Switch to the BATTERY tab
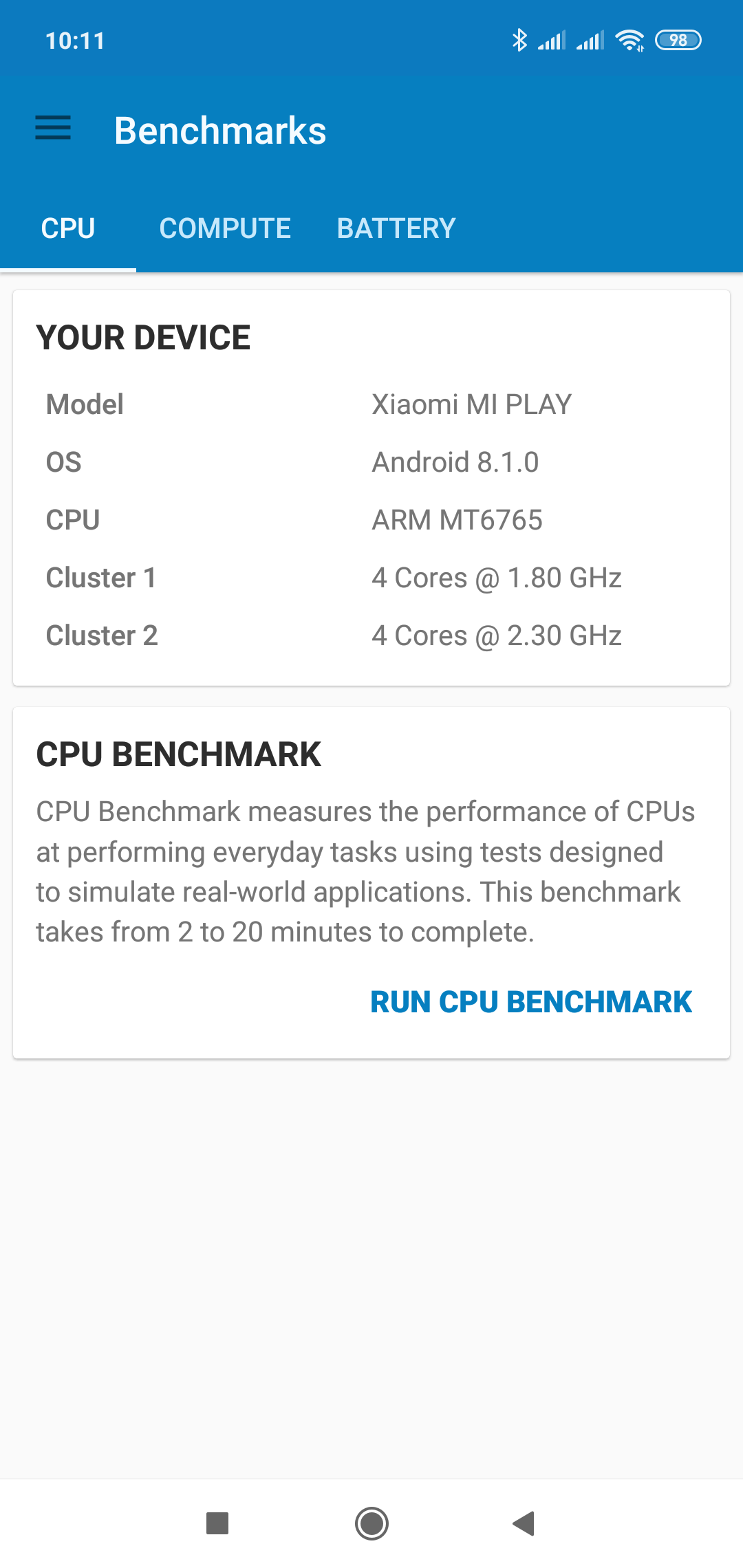 (396, 228)
